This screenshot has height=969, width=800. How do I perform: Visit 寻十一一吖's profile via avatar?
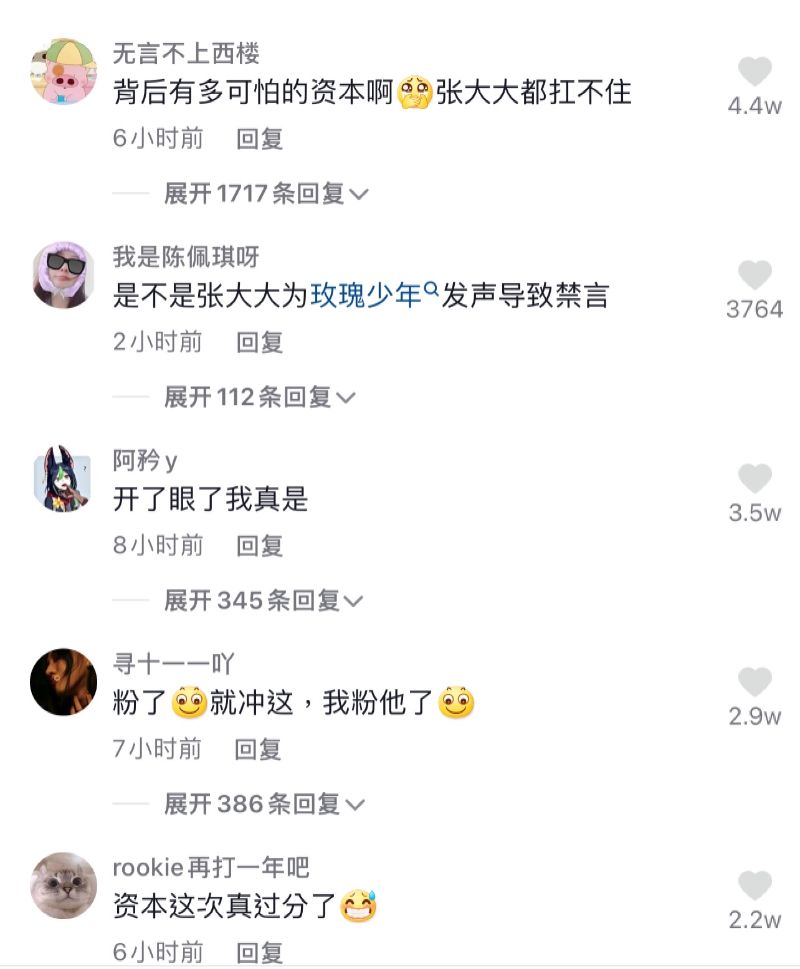point(63,682)
